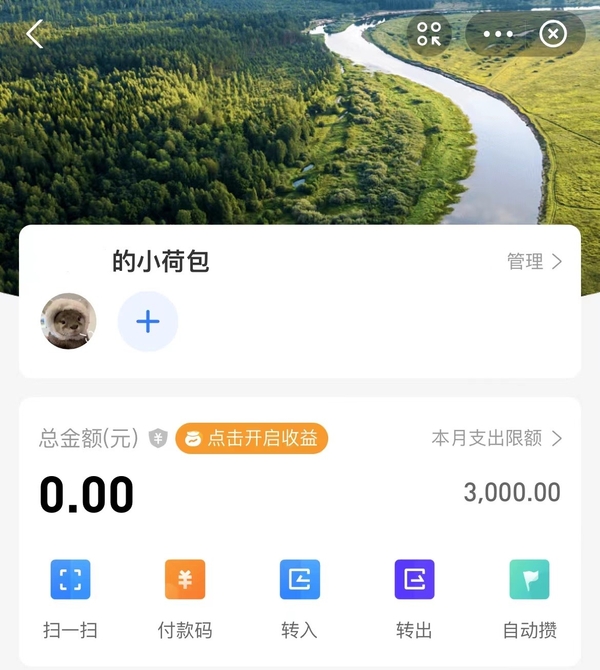Tap 点击开启收益 to enable earnings
The height and width of the screenshot is (670, 600).
pyautogui.click(x=252, y=438)
